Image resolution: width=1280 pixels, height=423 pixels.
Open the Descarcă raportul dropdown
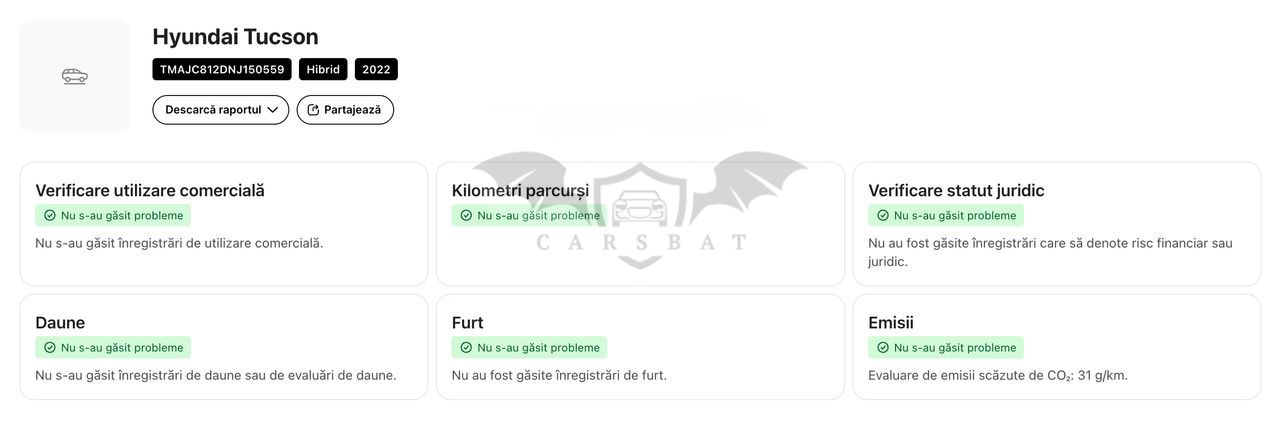tap(221, 110)
